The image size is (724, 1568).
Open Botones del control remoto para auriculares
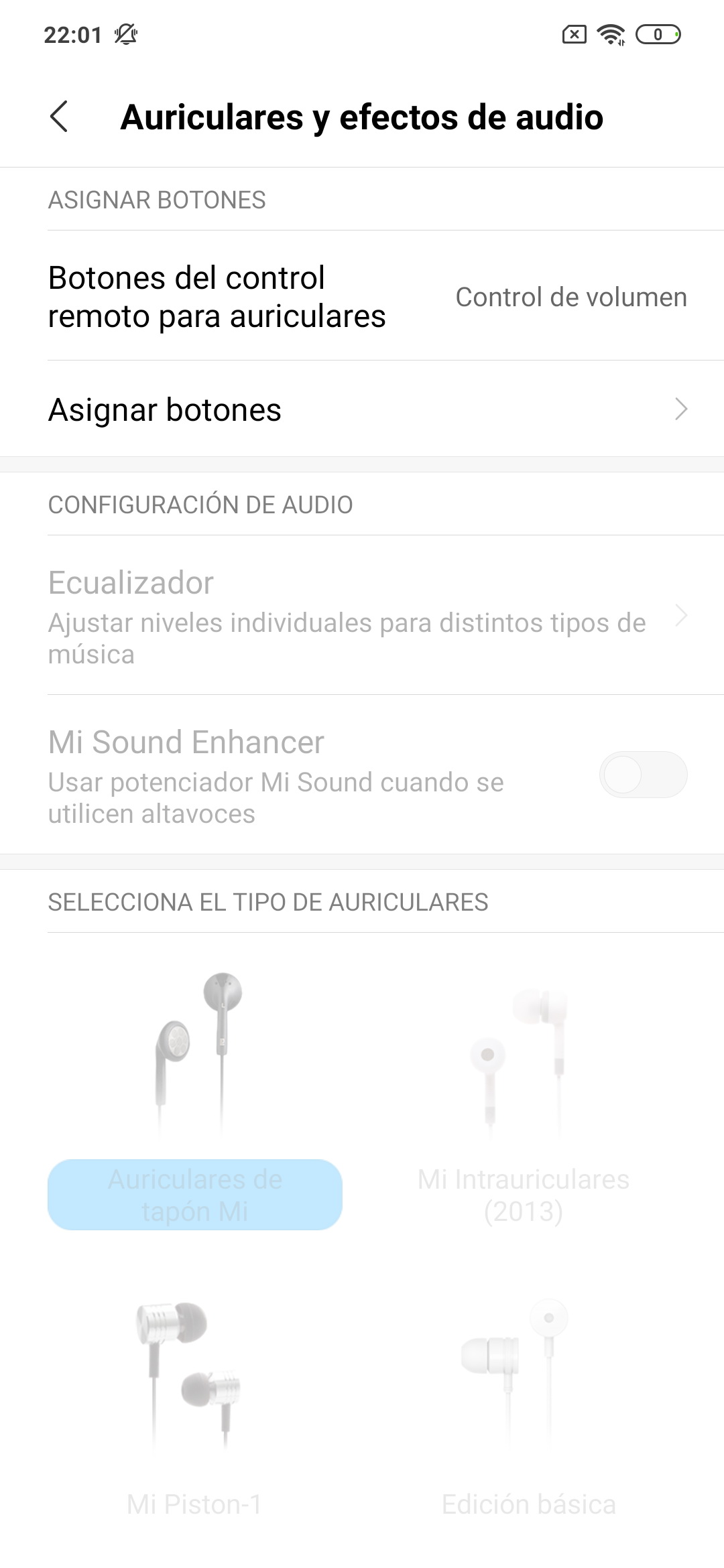(362, 296)
